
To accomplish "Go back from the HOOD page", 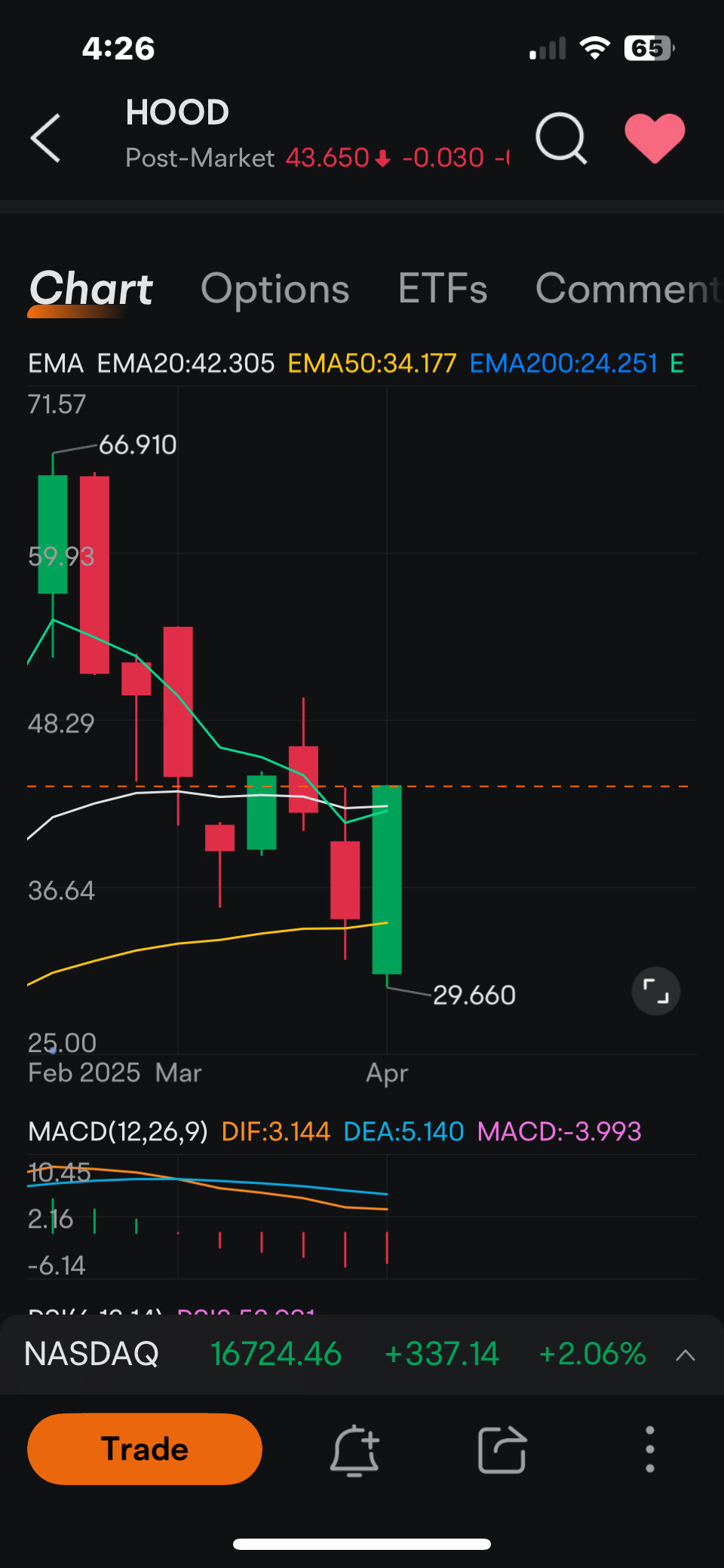I will tap(45, 138).
